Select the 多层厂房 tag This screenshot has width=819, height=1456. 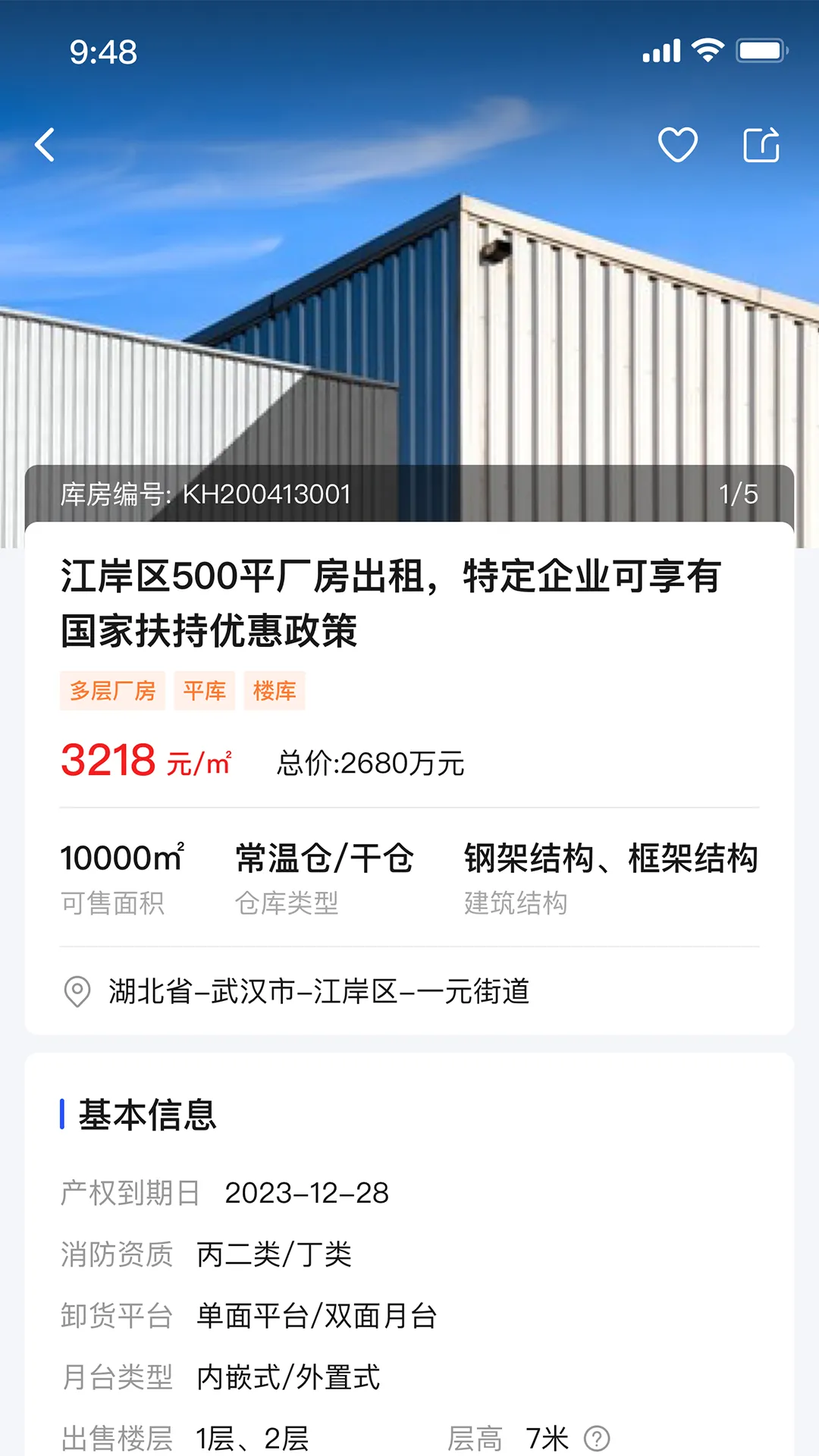(112, 690)
